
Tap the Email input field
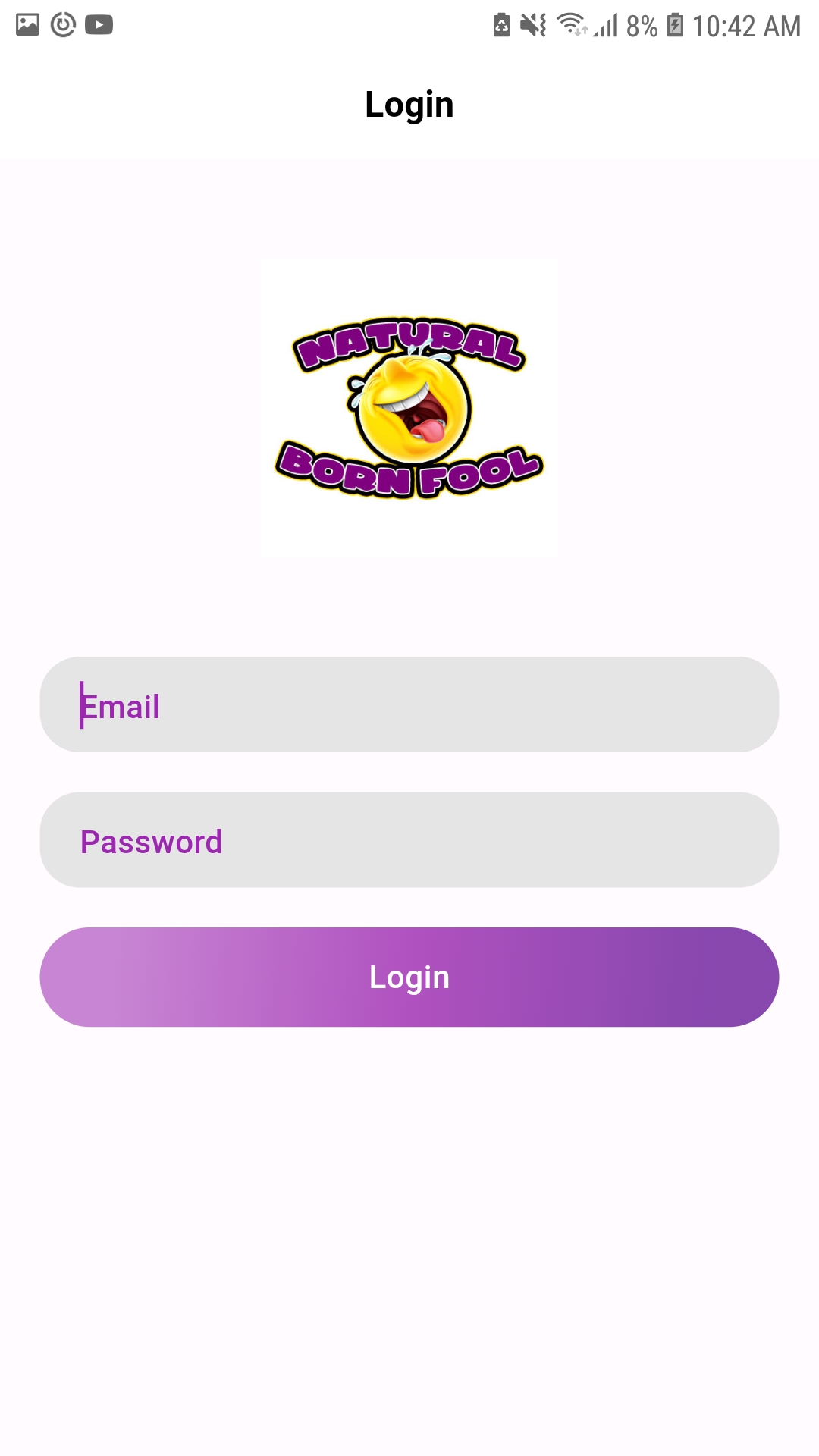409,704
